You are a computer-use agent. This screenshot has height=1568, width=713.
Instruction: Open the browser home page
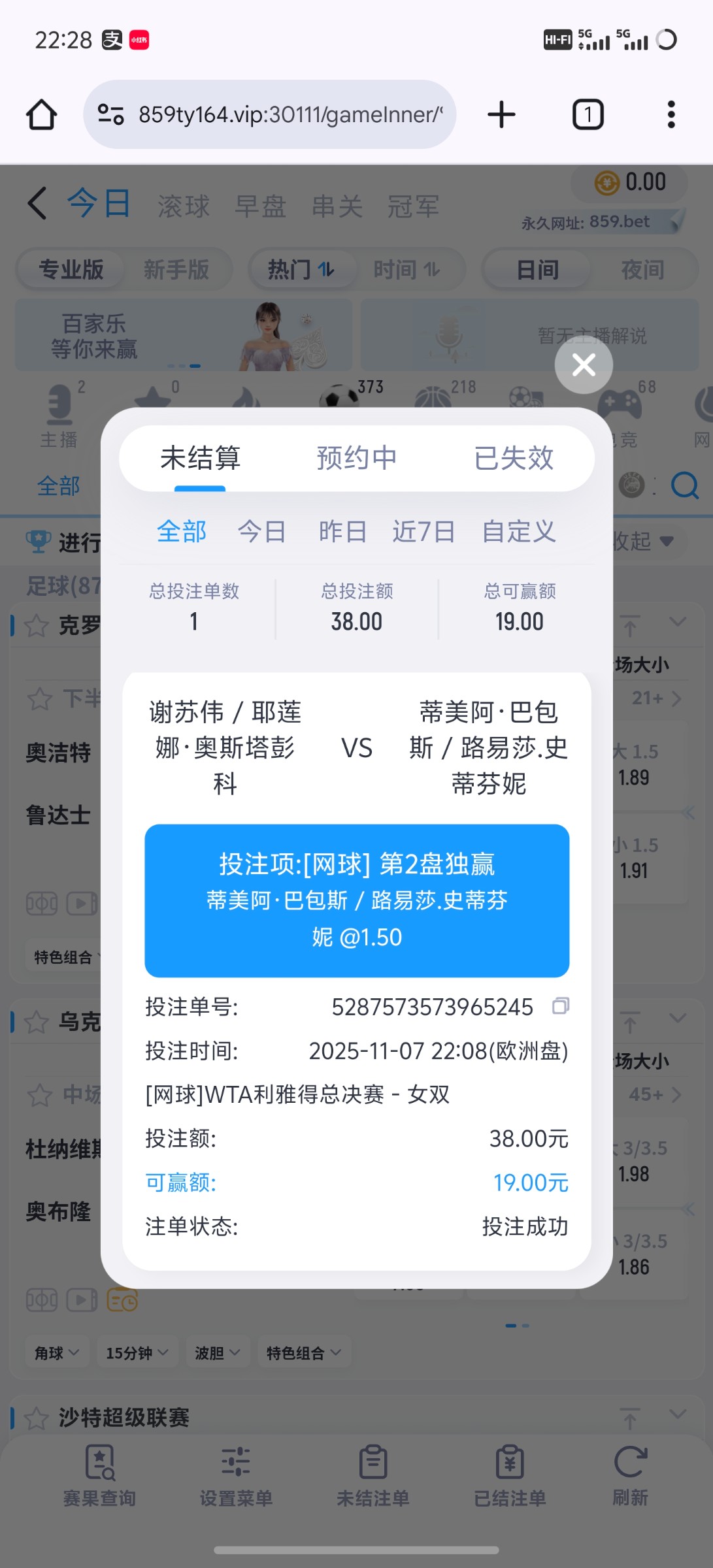click(x=41, y=115)
